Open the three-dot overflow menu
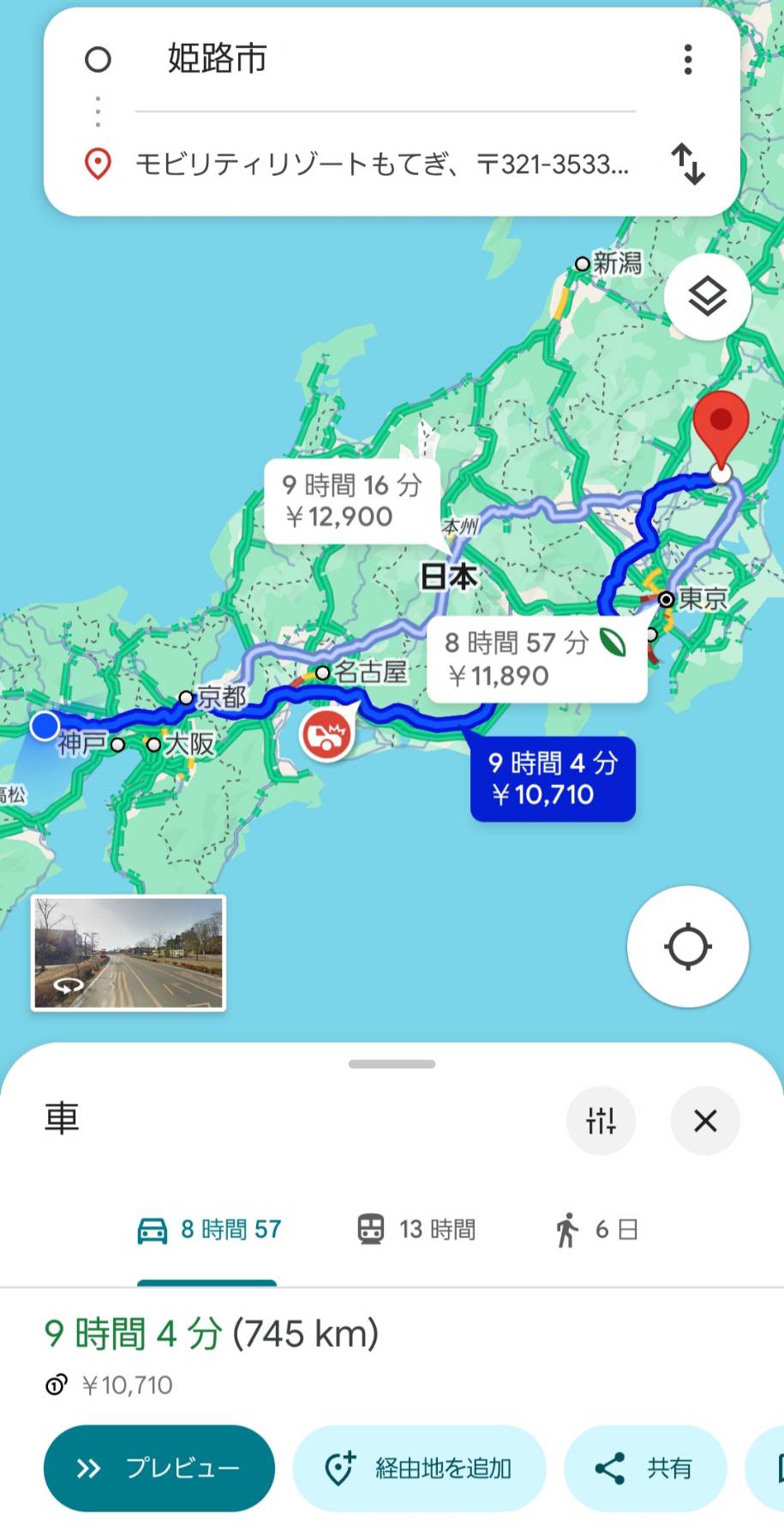784x1532 pixels. click(688, 59)
